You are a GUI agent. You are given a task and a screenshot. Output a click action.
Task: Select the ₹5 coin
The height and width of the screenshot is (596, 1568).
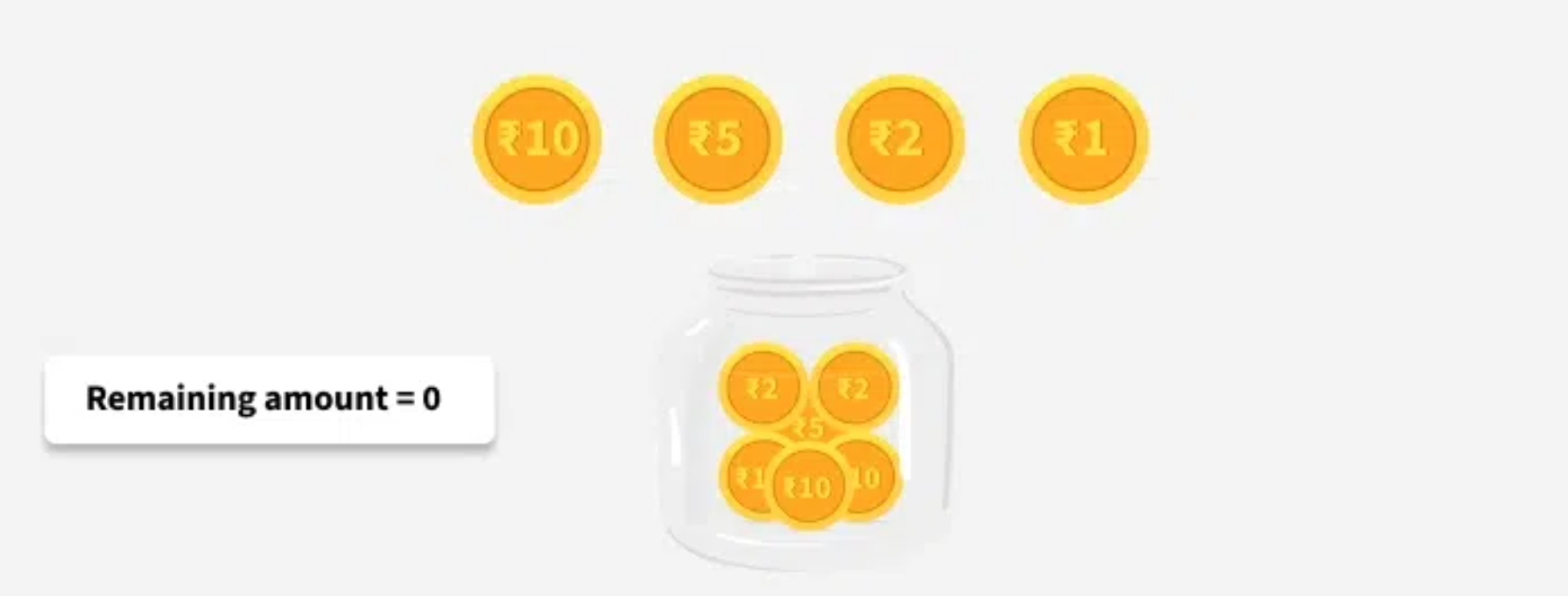717,139
